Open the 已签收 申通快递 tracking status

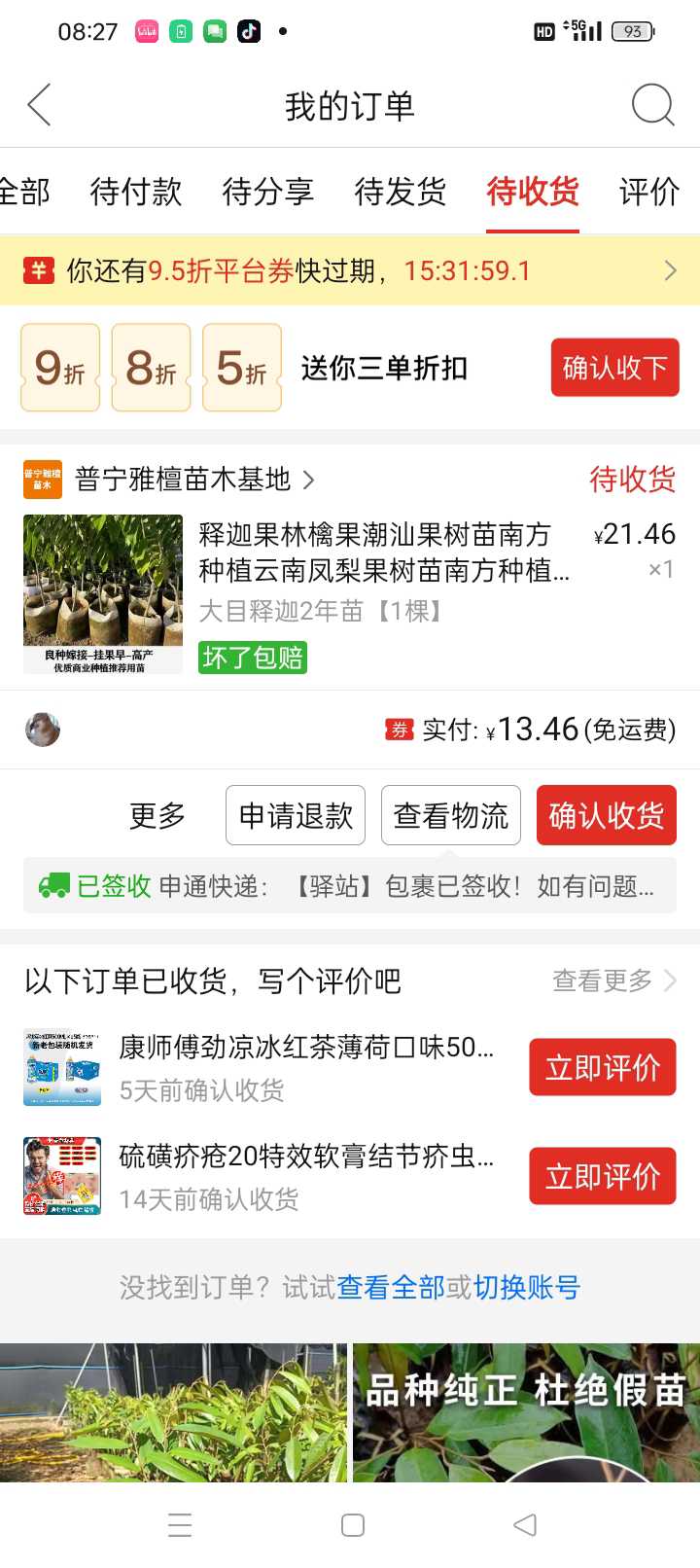(x=350, y=886)
